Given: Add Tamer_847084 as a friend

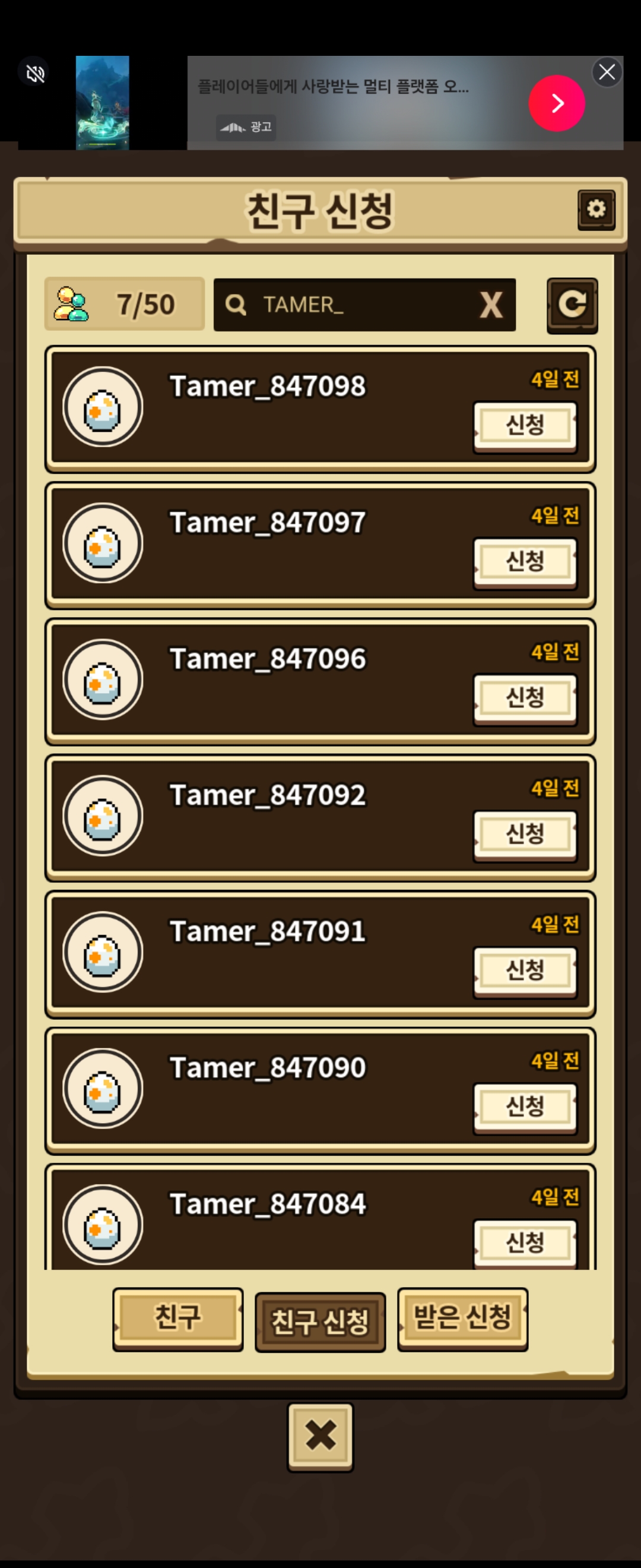Looking at the screenshot, I should [525, 1243].
